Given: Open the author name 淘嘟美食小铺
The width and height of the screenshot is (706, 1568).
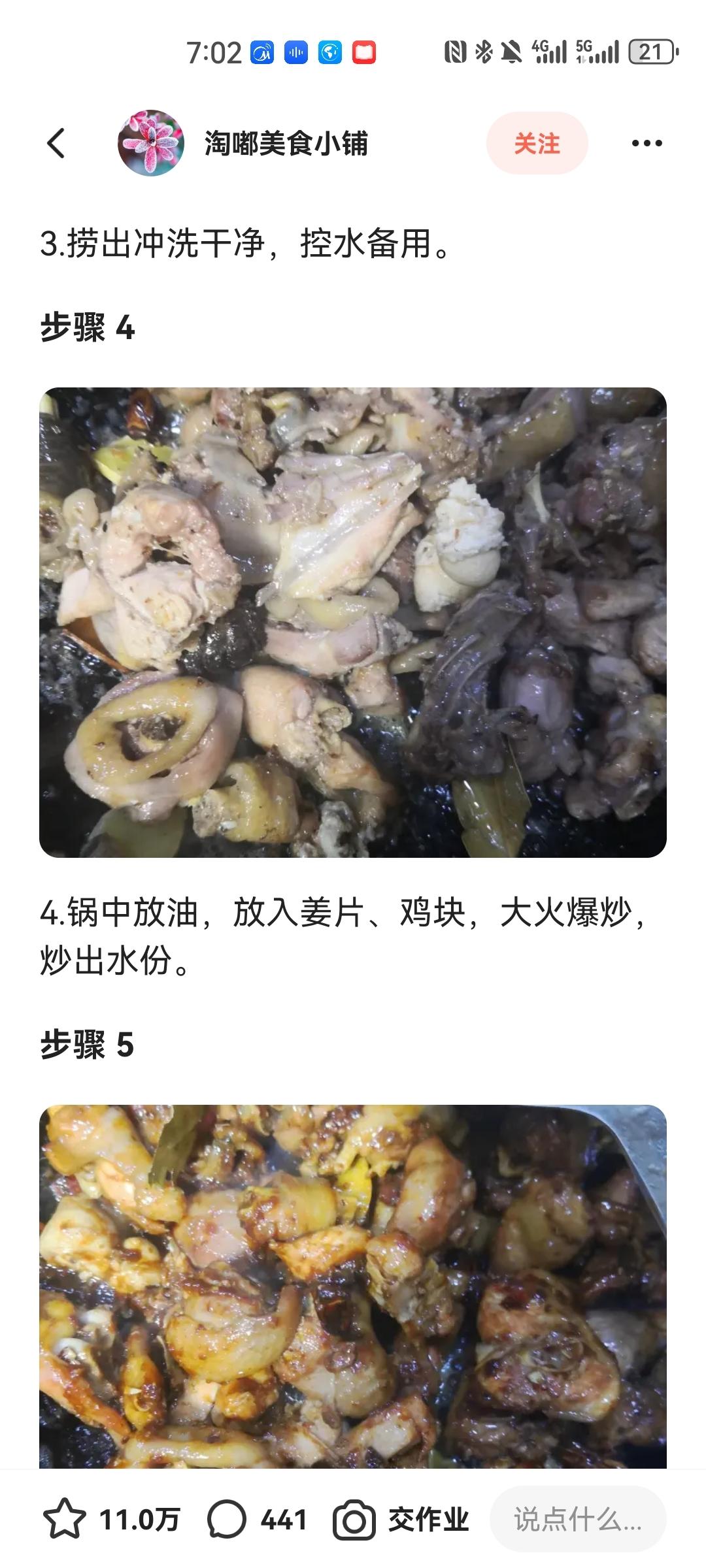Looking at the screenshot, I should click(286, 143).
